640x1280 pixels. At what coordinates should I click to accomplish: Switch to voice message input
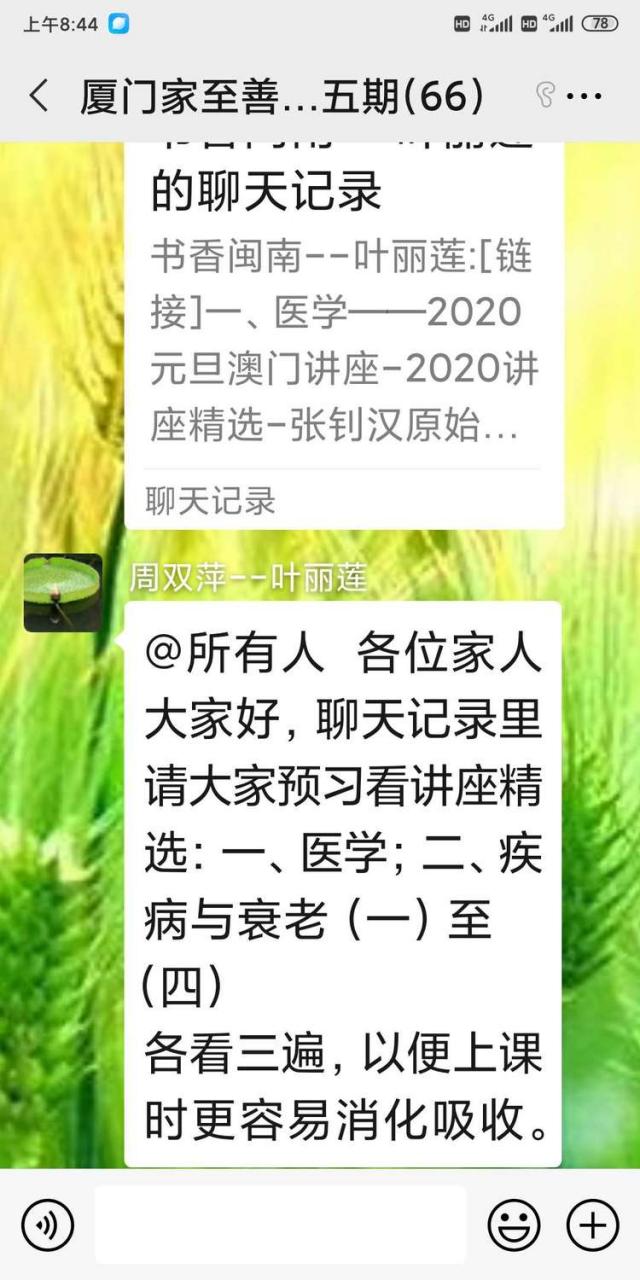48,1225
